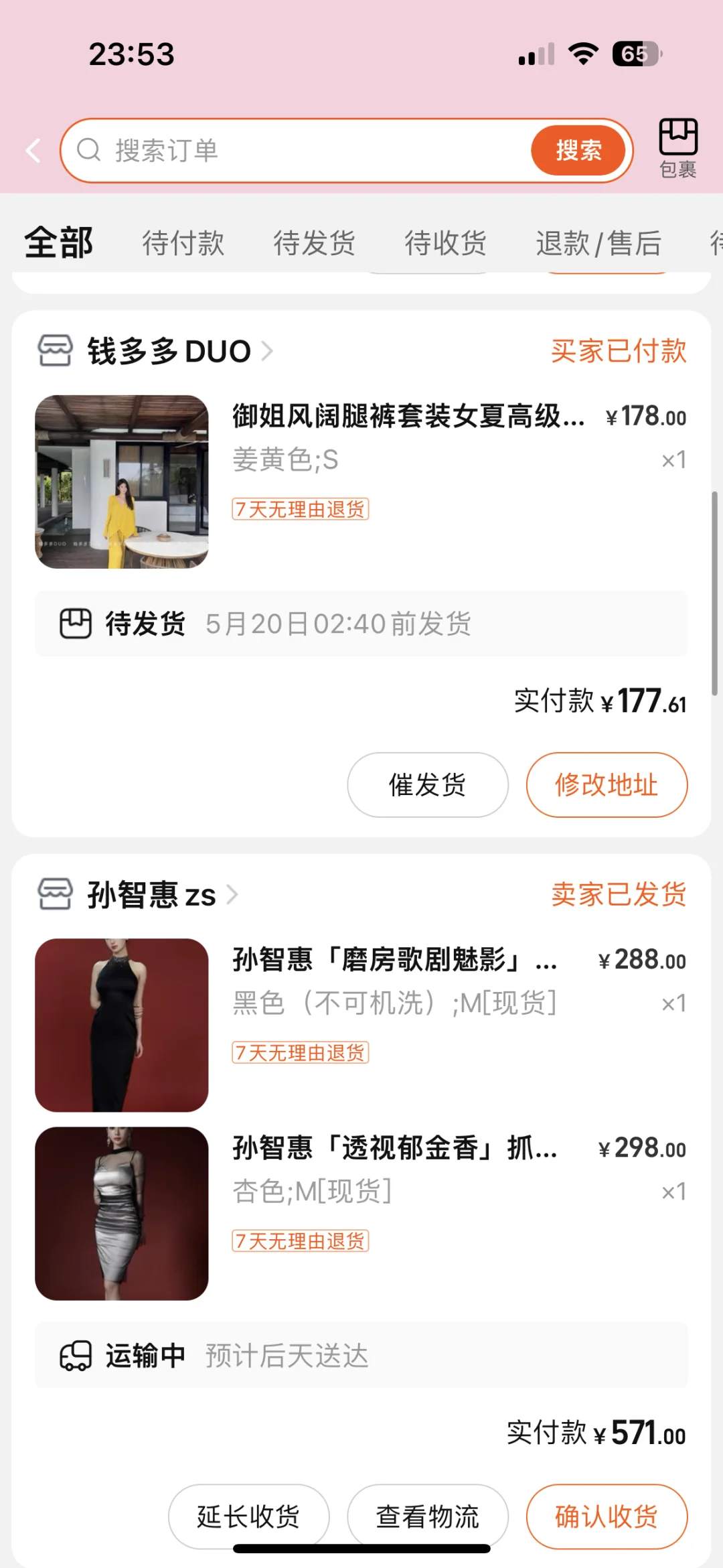This screenshot has height=1568, width=723.
Task: Open the black 磨房歌剧魅影 dress item
Action: 361,1025
